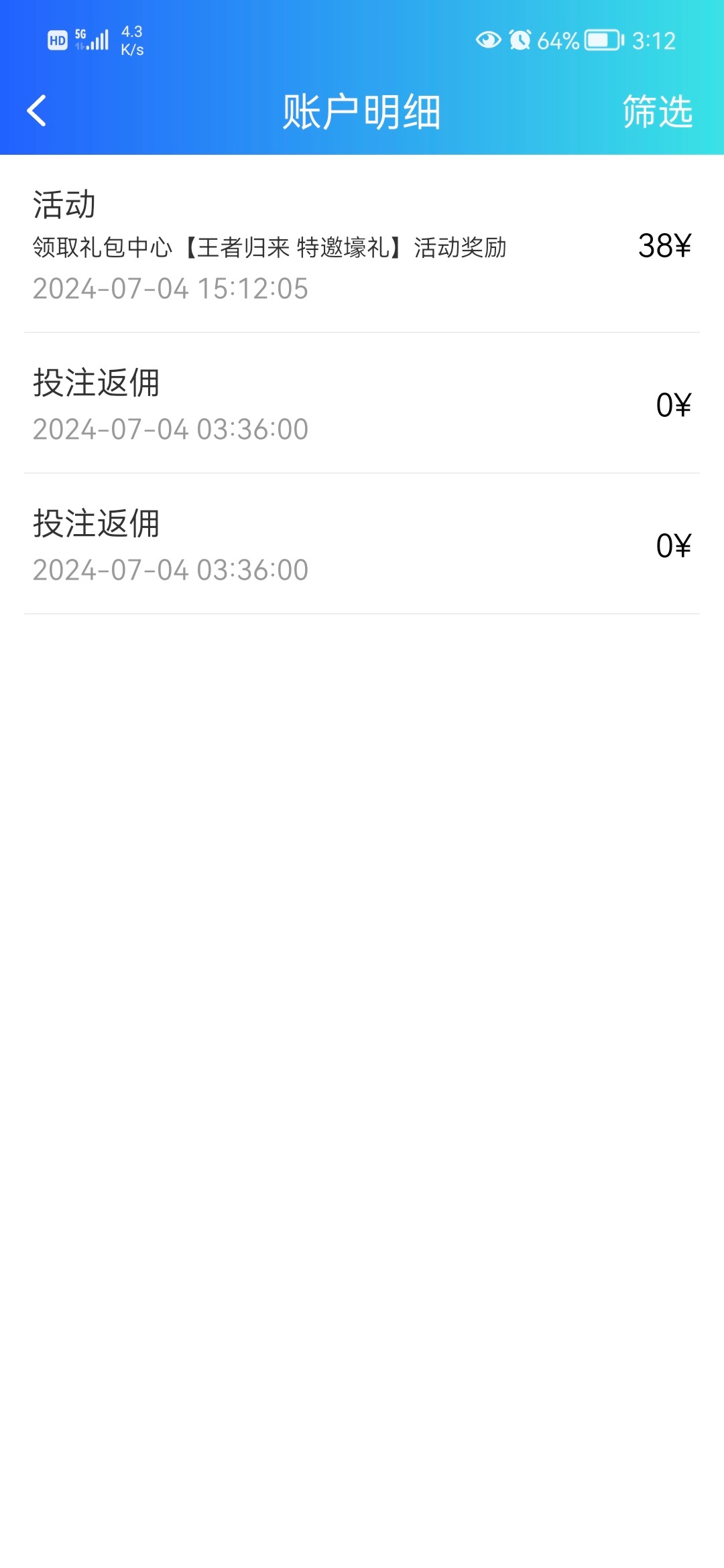
Task: Go back using the top-left arrow
Action: 37,111
